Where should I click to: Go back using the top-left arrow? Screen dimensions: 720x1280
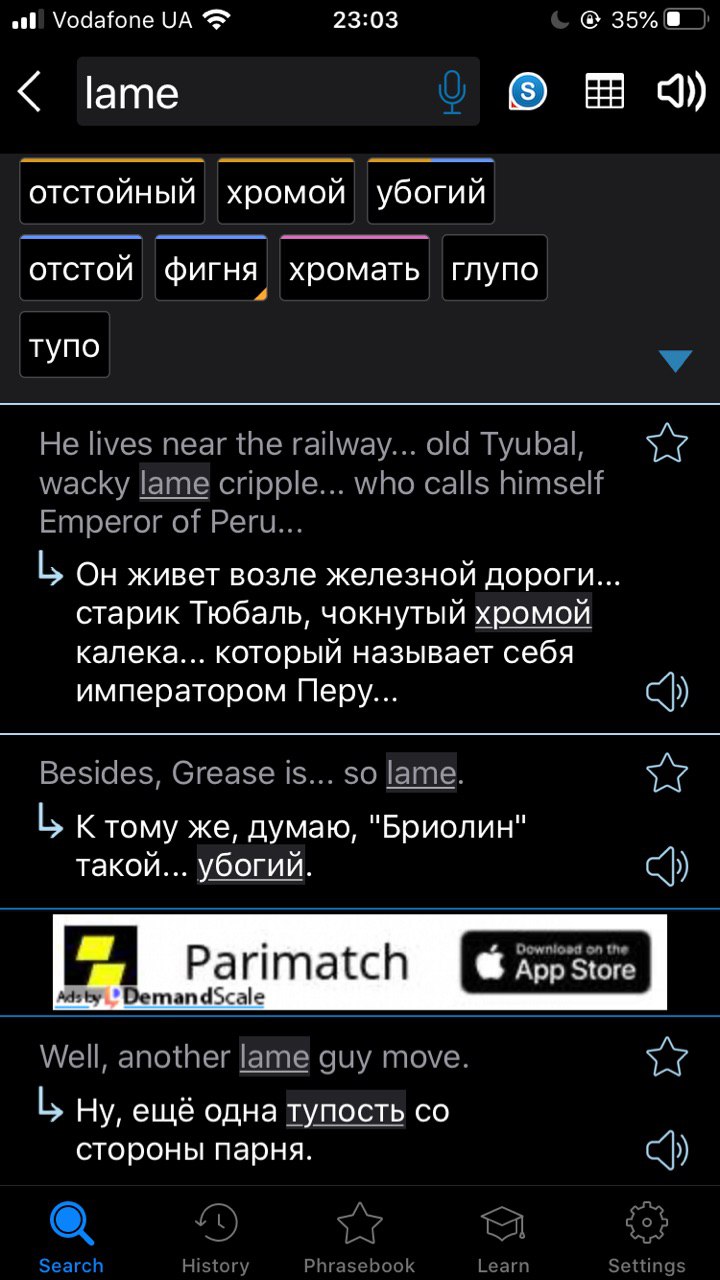pos(30,92)
